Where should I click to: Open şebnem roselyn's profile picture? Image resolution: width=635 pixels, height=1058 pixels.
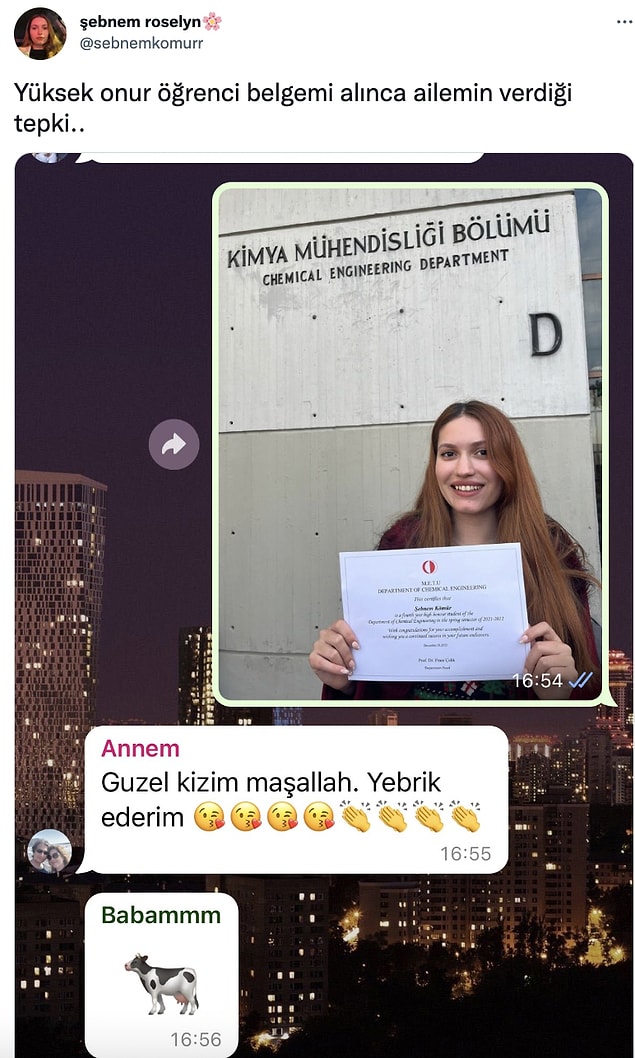click(40, 33)
